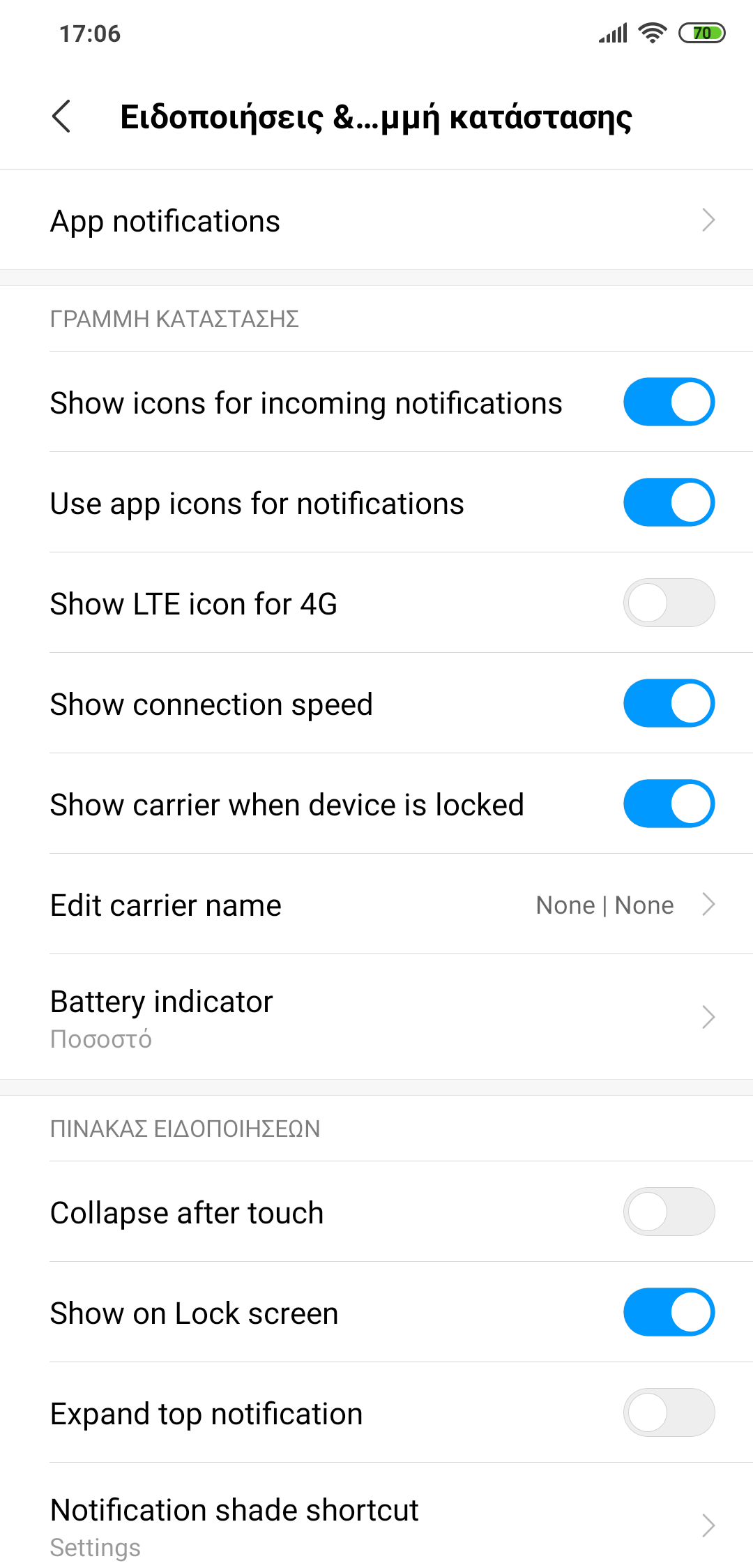Image resolution: width=753 pixels, height=1568 pixels.
Task: Go back using the top arrow
Action: tap(61, 116)
